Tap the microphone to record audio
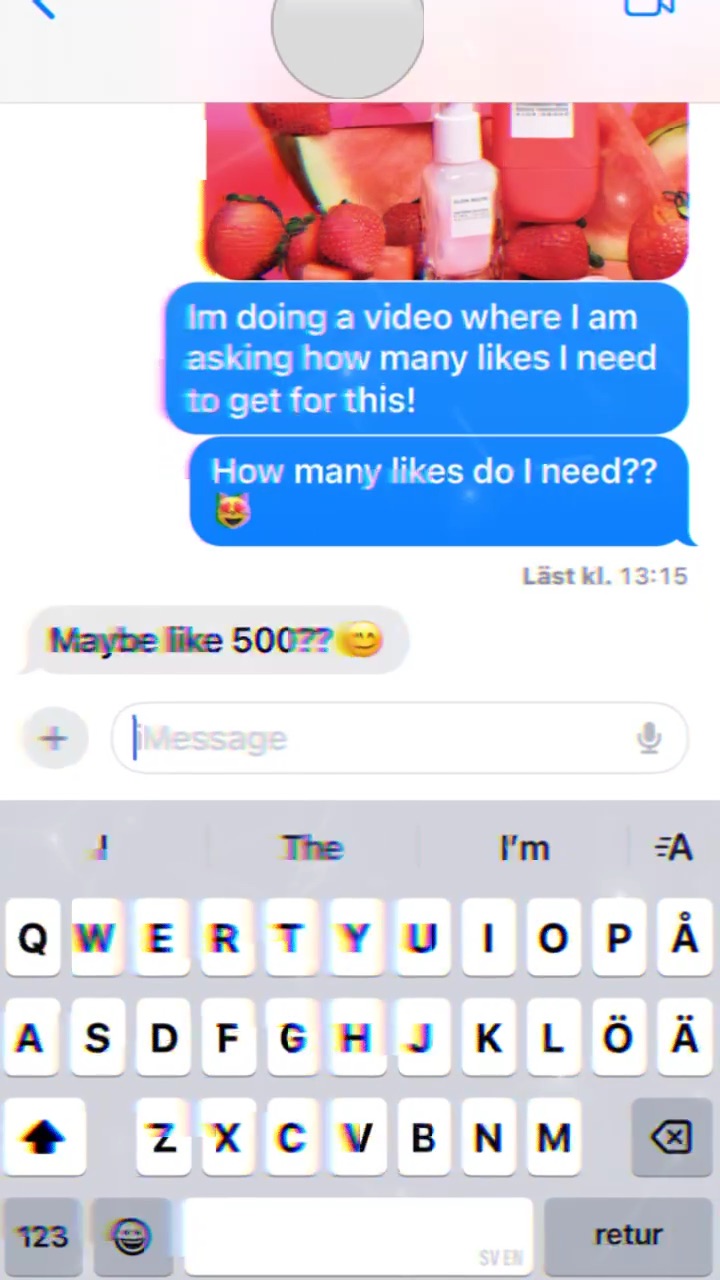The height and width of the screenshot is (1280, 720). coord(650,739)
